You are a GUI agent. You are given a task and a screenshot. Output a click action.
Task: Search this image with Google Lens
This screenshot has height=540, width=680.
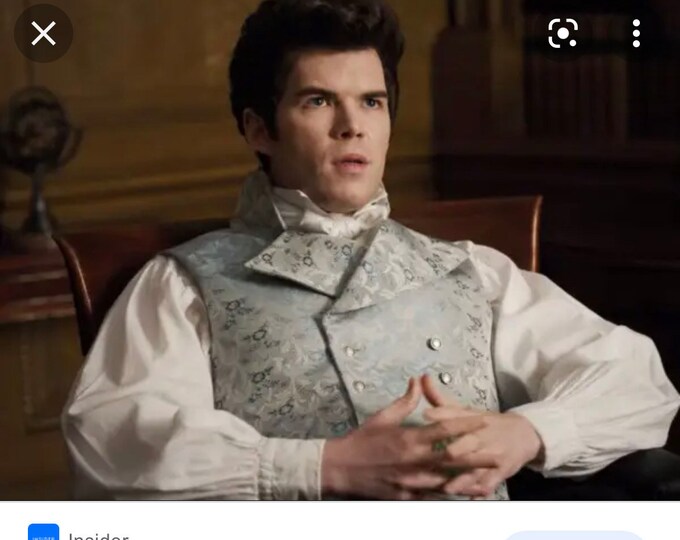563,34
